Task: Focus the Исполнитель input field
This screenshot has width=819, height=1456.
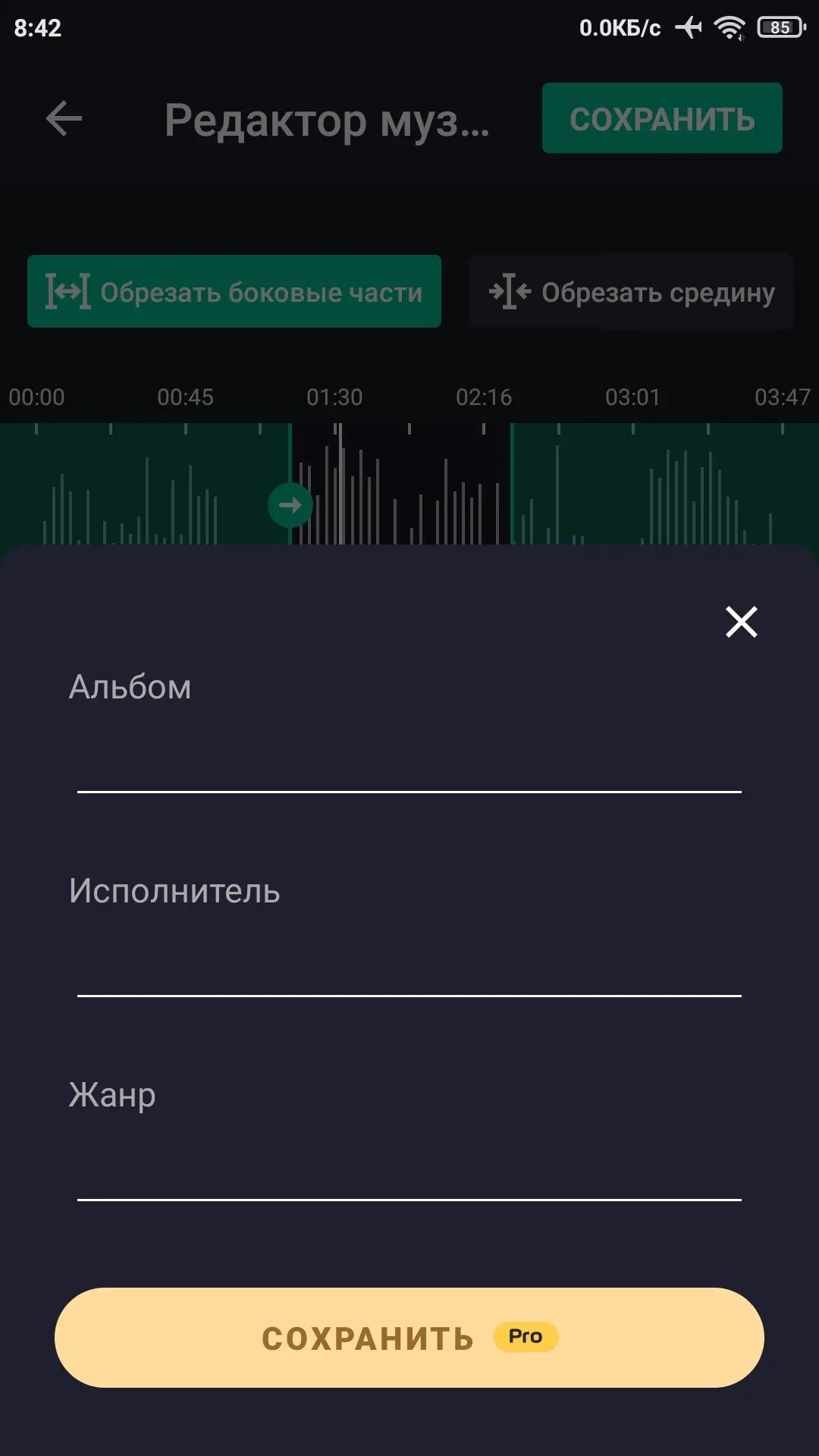Action: [409, 965]
